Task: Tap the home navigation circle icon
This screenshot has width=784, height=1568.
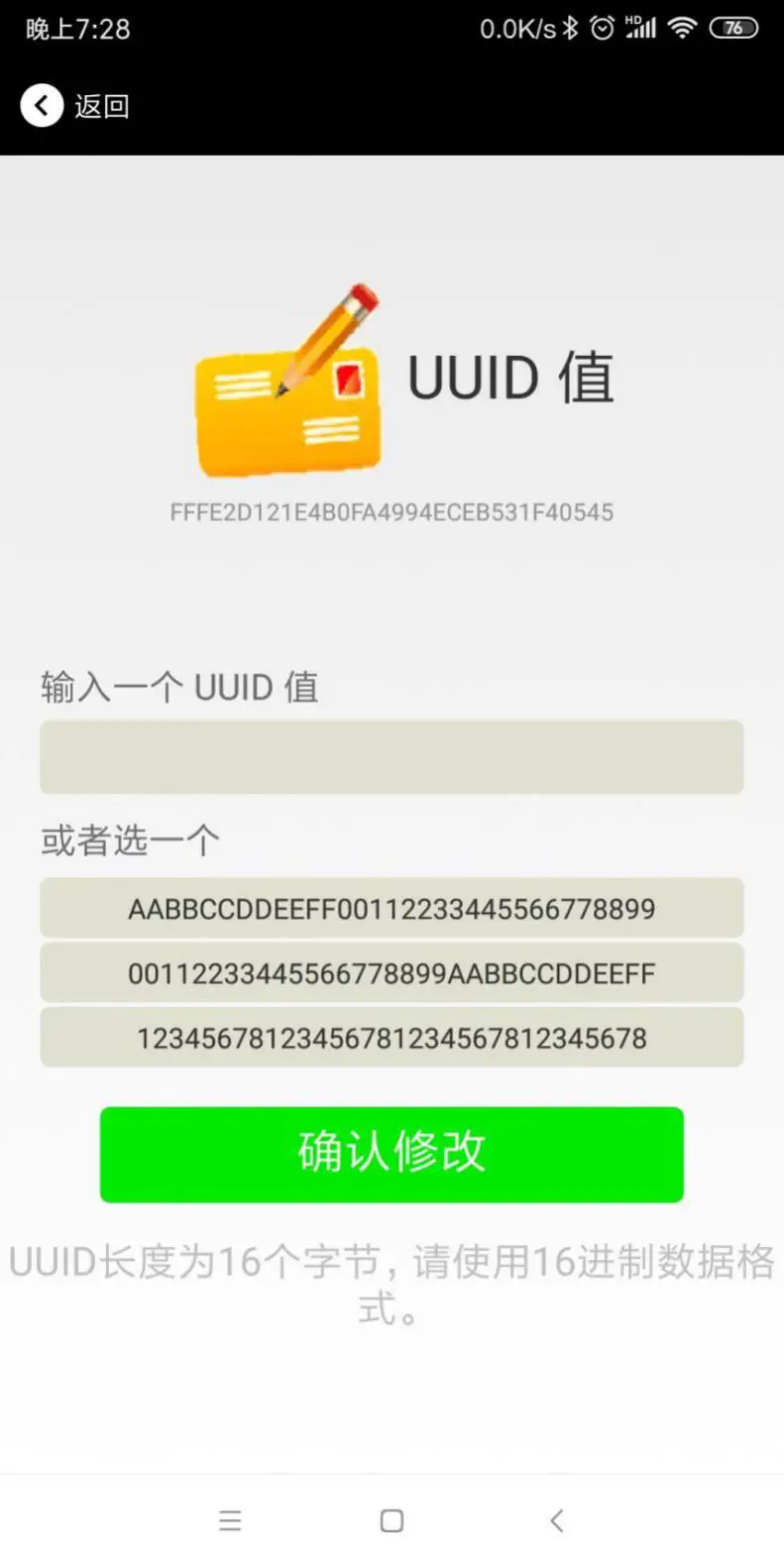Action: click(x=392, y=1519)
